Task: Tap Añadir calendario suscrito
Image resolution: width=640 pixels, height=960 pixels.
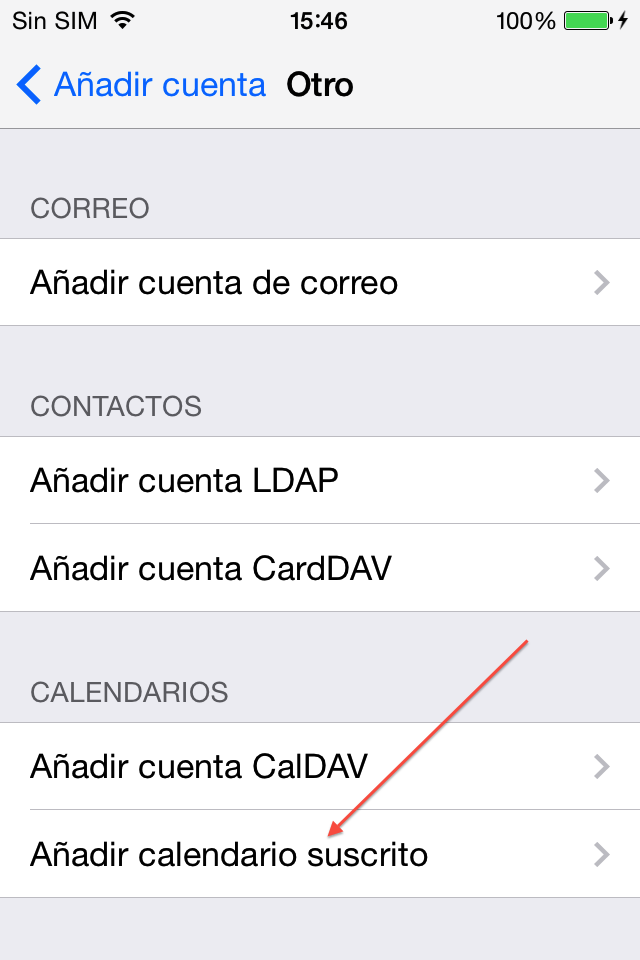Action: coord(320,854)
